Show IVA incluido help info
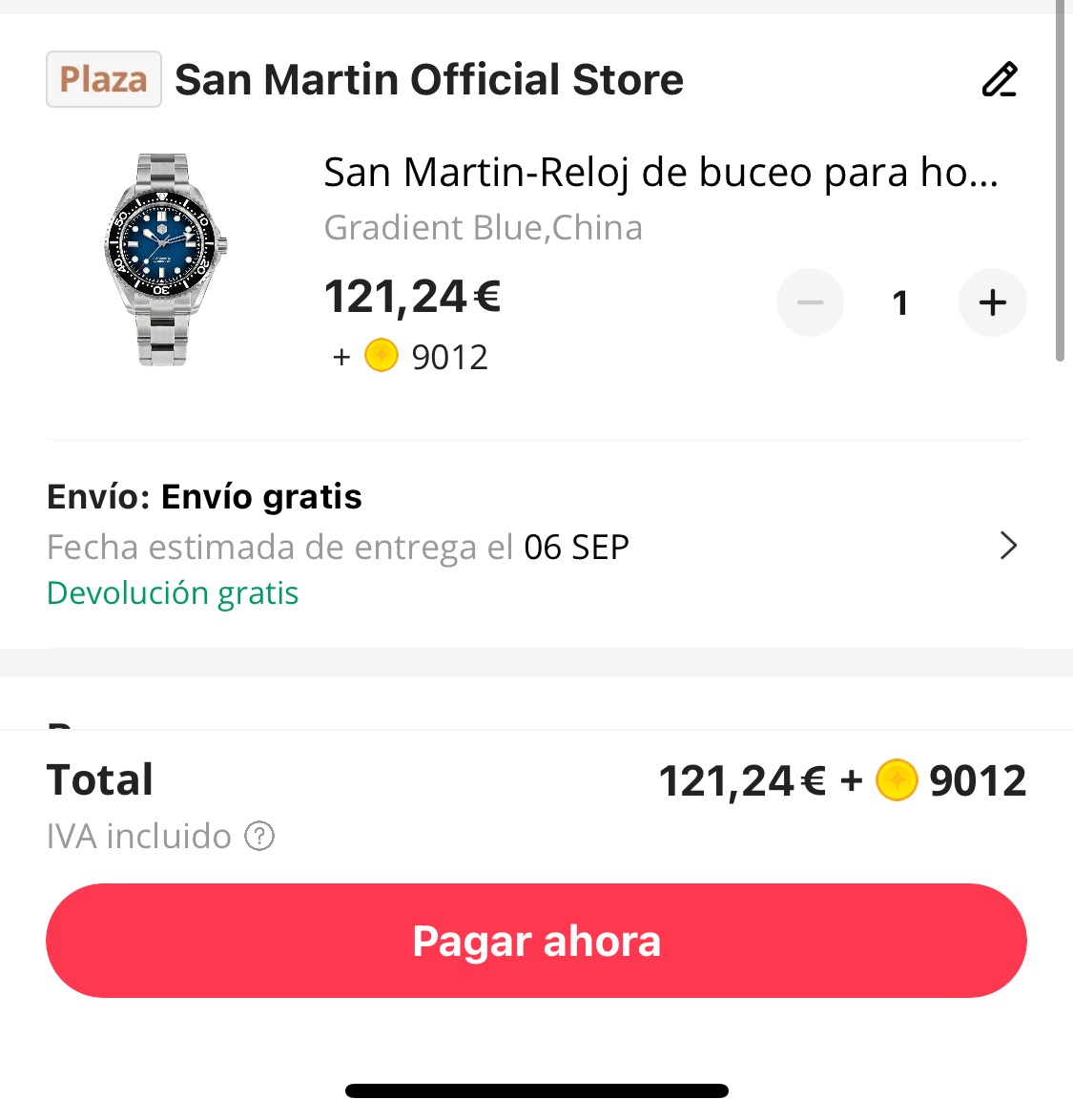The image size is (1073, 1120). pos(259,837)
